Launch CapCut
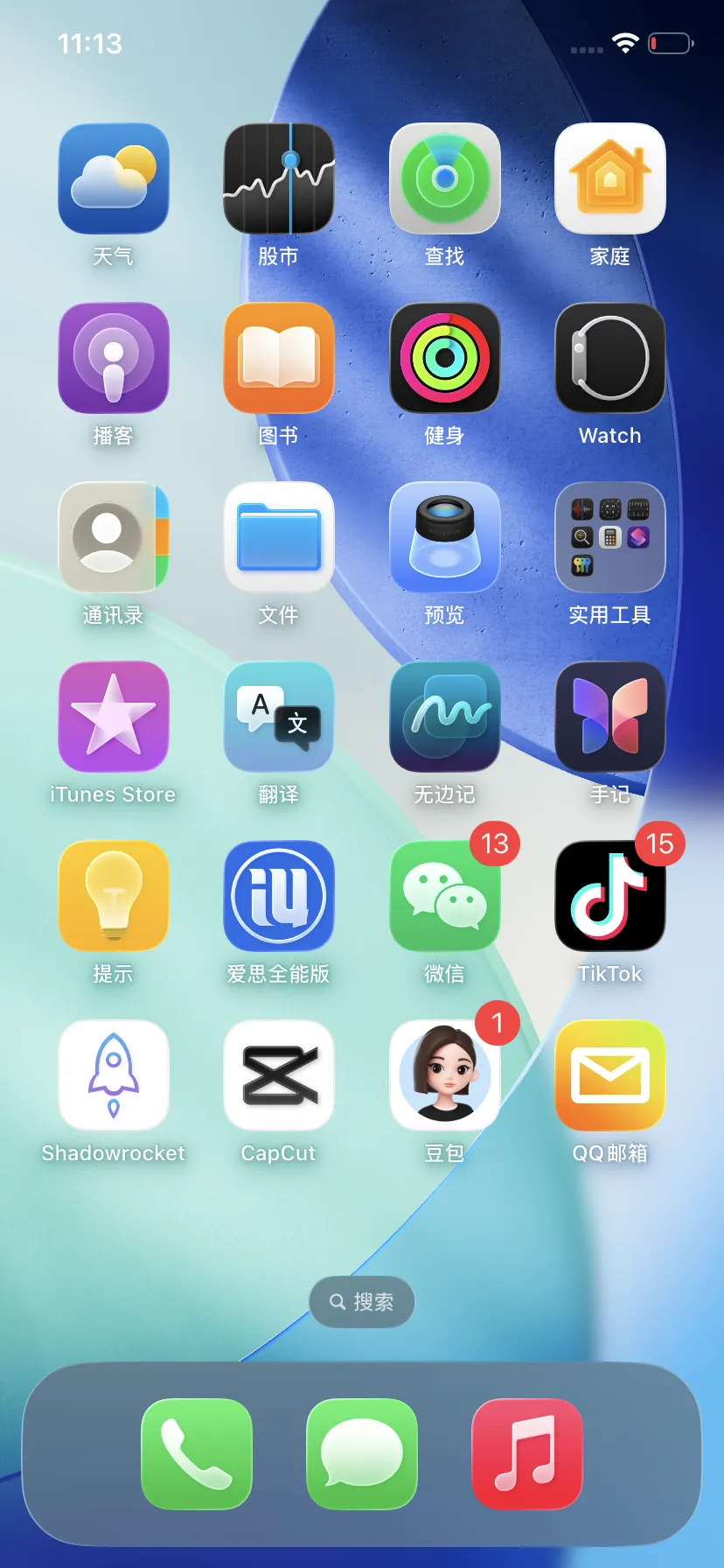The image size is (724, 1568). pos(279,1075)
